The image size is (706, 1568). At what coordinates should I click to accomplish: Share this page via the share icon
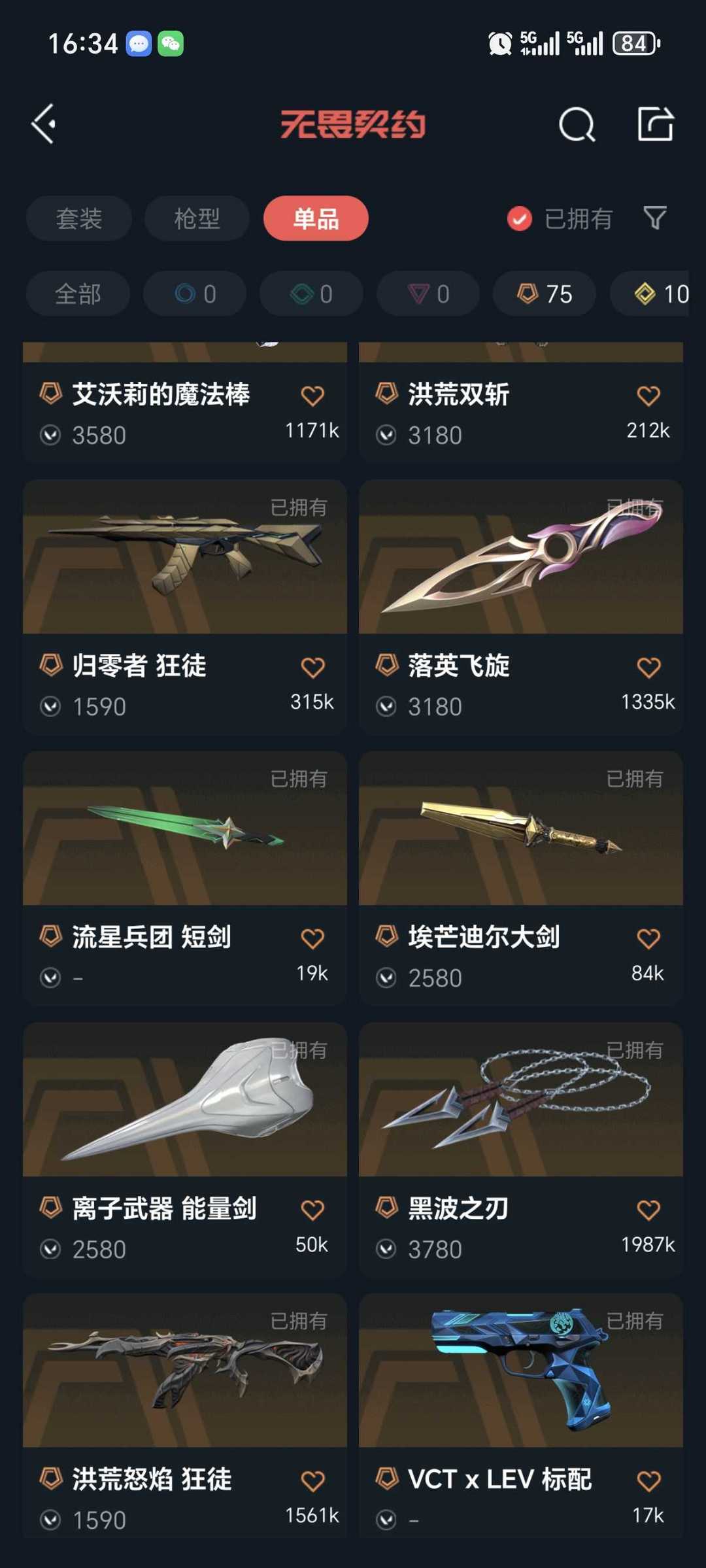coord(655,124)
